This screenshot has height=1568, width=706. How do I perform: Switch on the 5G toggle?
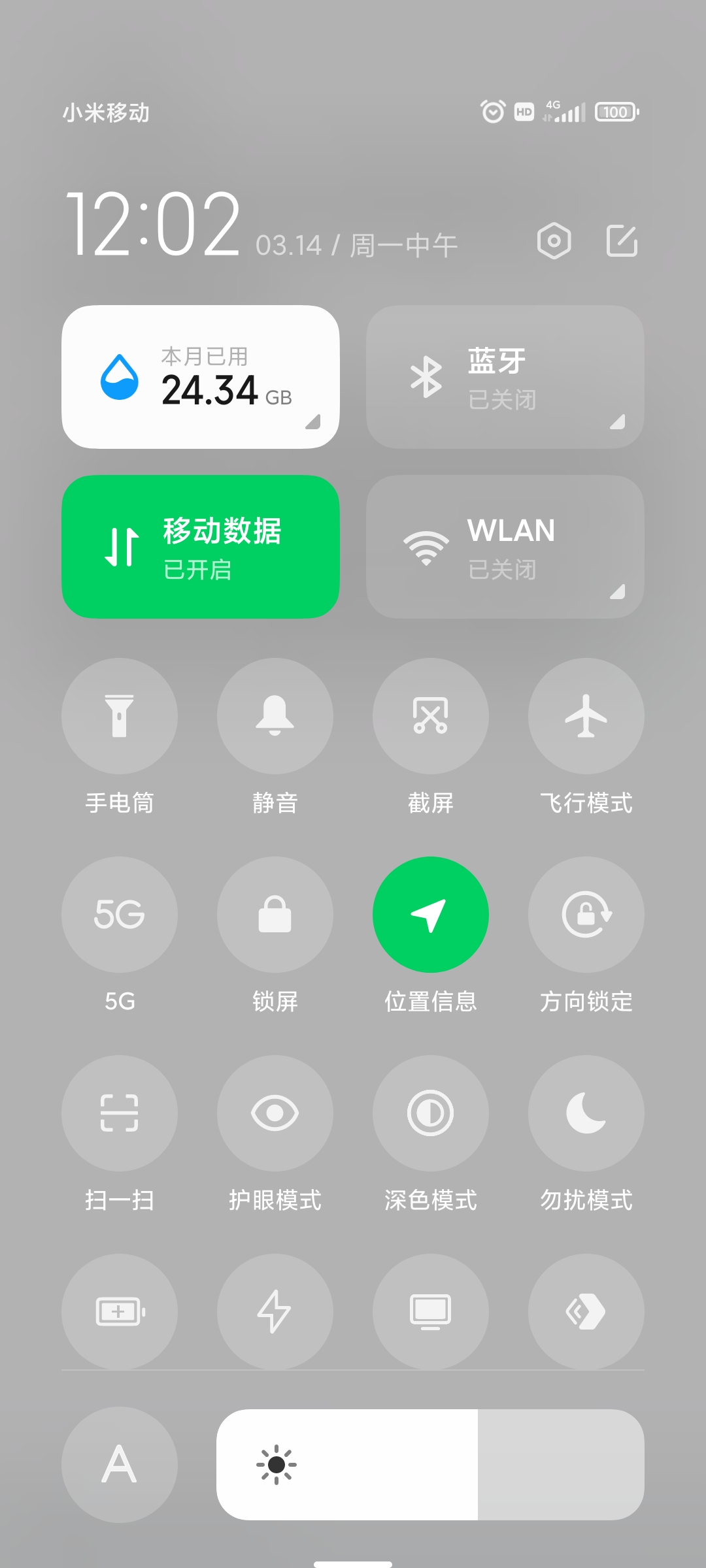(120, 915)
